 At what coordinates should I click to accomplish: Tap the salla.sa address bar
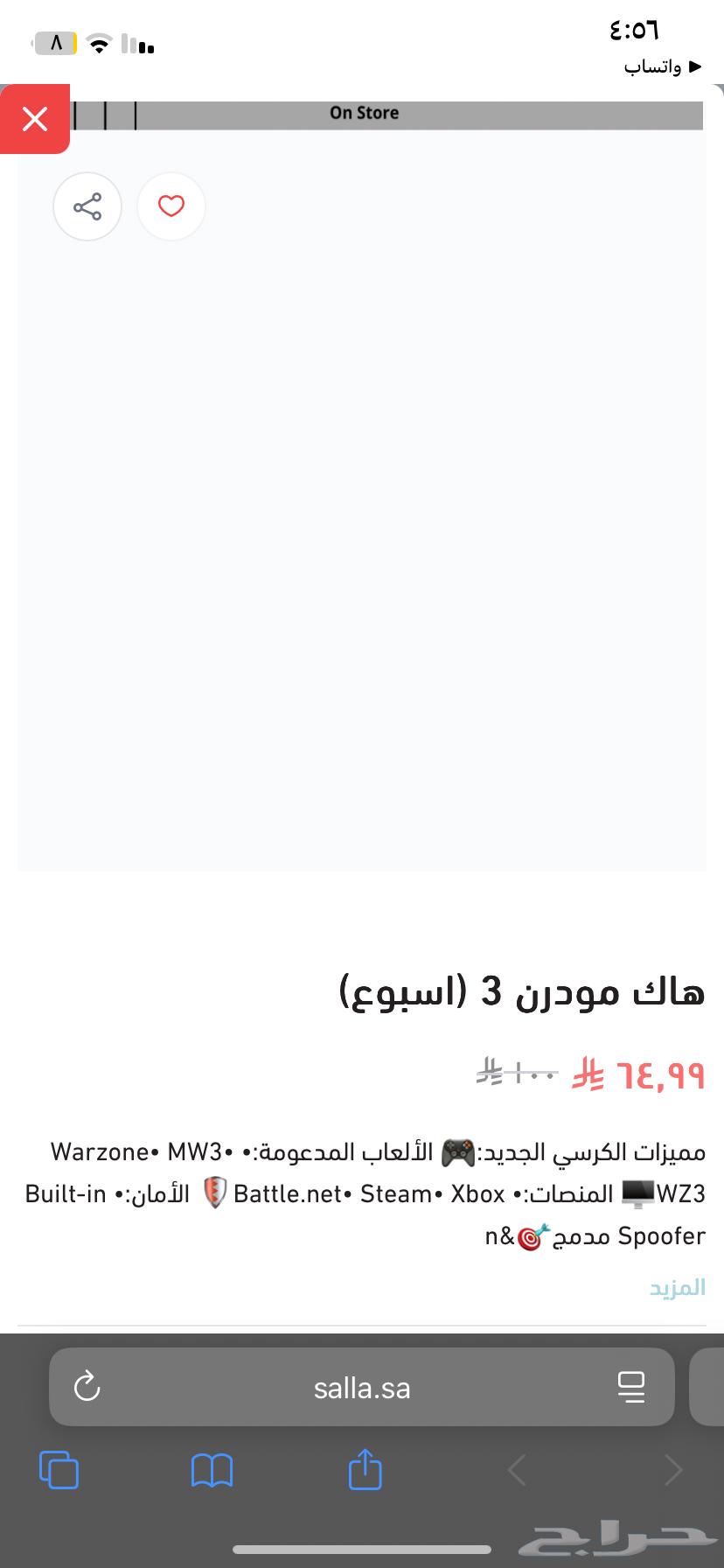361,1387
